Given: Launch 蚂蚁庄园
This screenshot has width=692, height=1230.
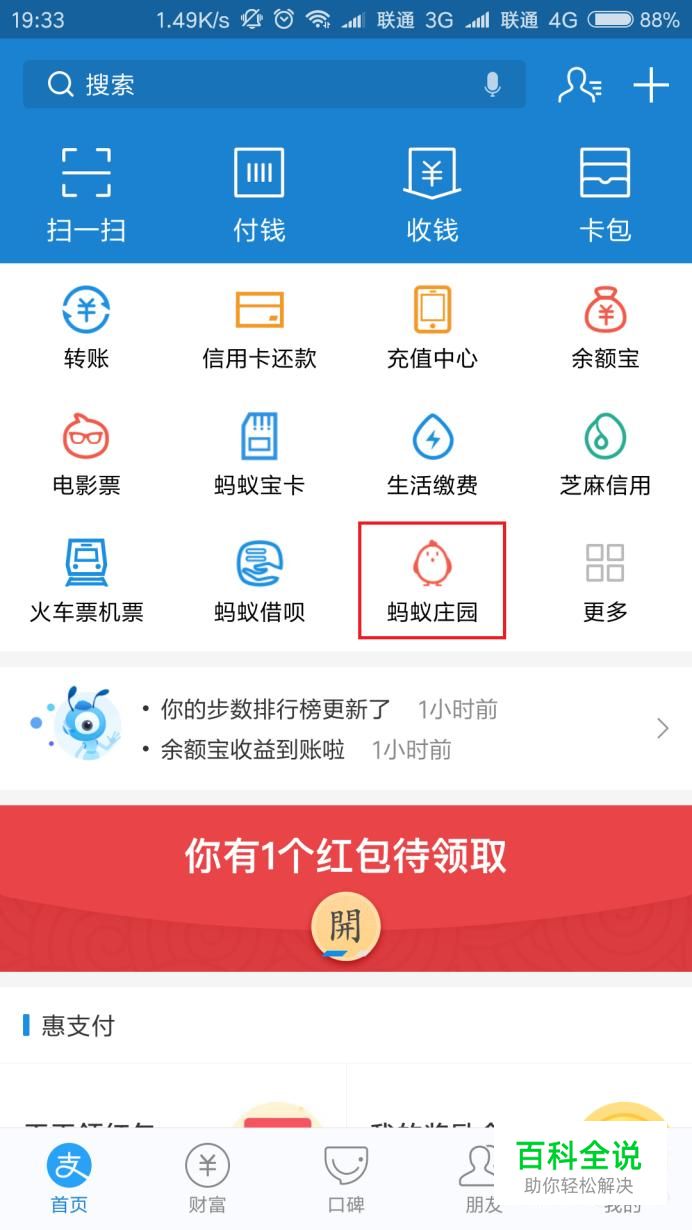Looking at the screenshot, I should tap(432, 581).
